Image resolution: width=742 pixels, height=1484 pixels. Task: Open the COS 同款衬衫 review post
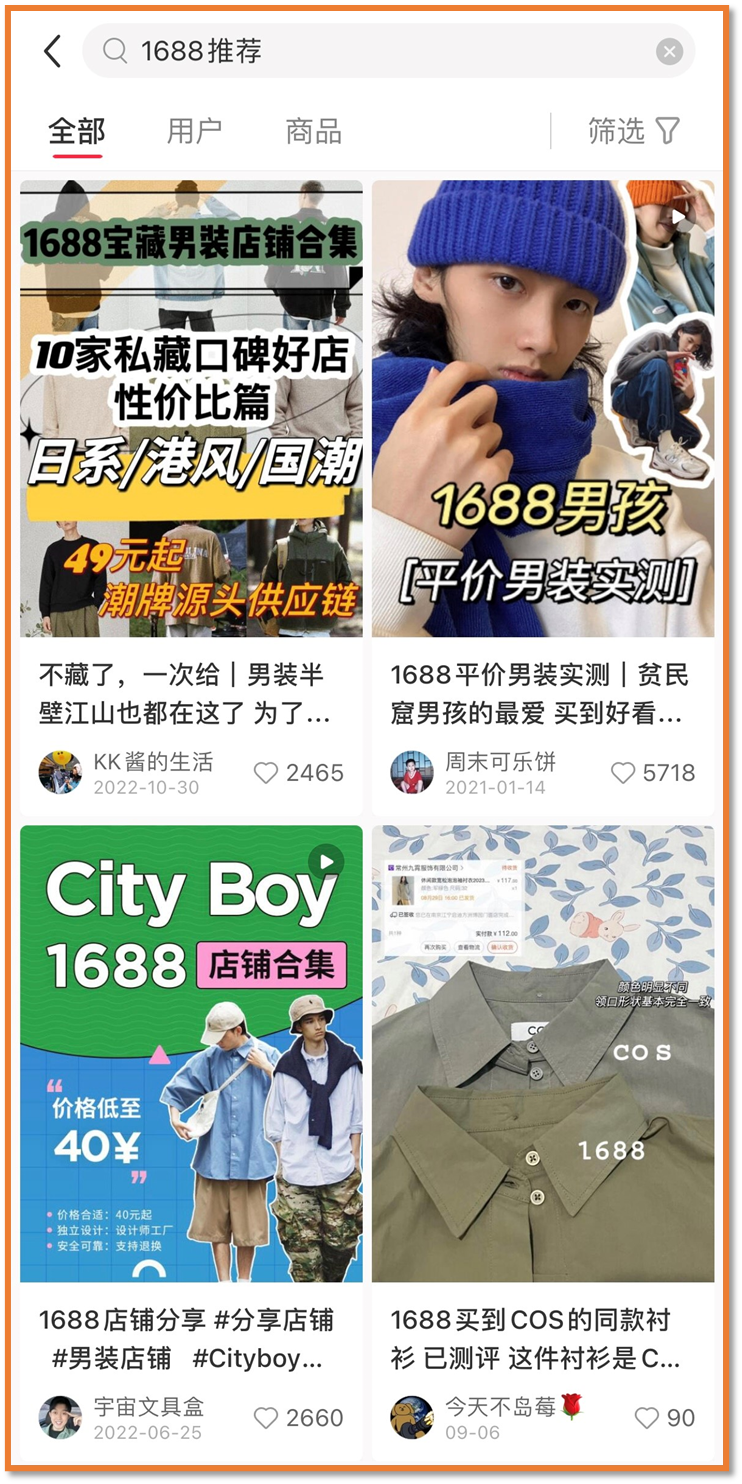tap(543, 1053)
